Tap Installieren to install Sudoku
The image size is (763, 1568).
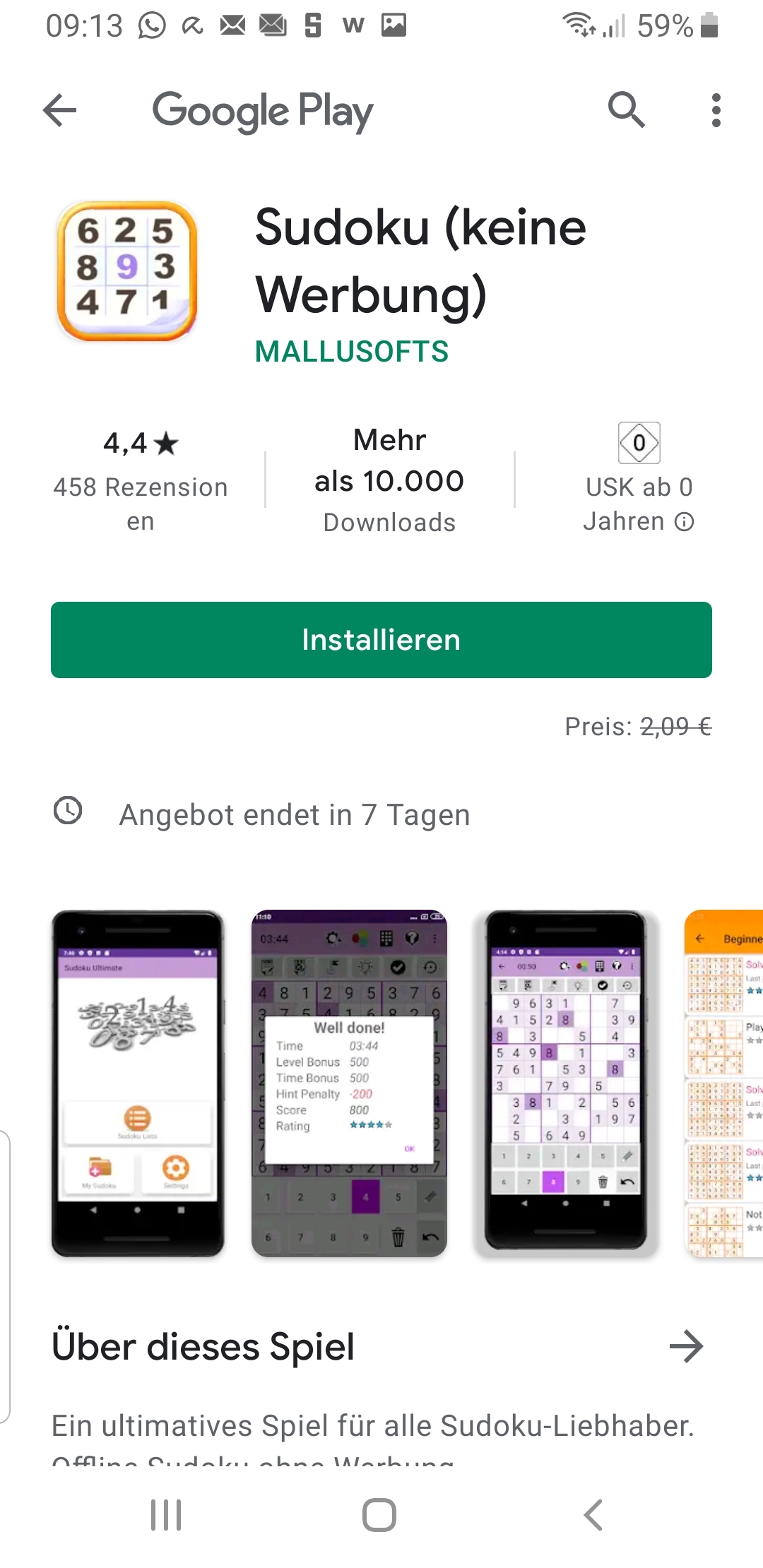[381, 640]
